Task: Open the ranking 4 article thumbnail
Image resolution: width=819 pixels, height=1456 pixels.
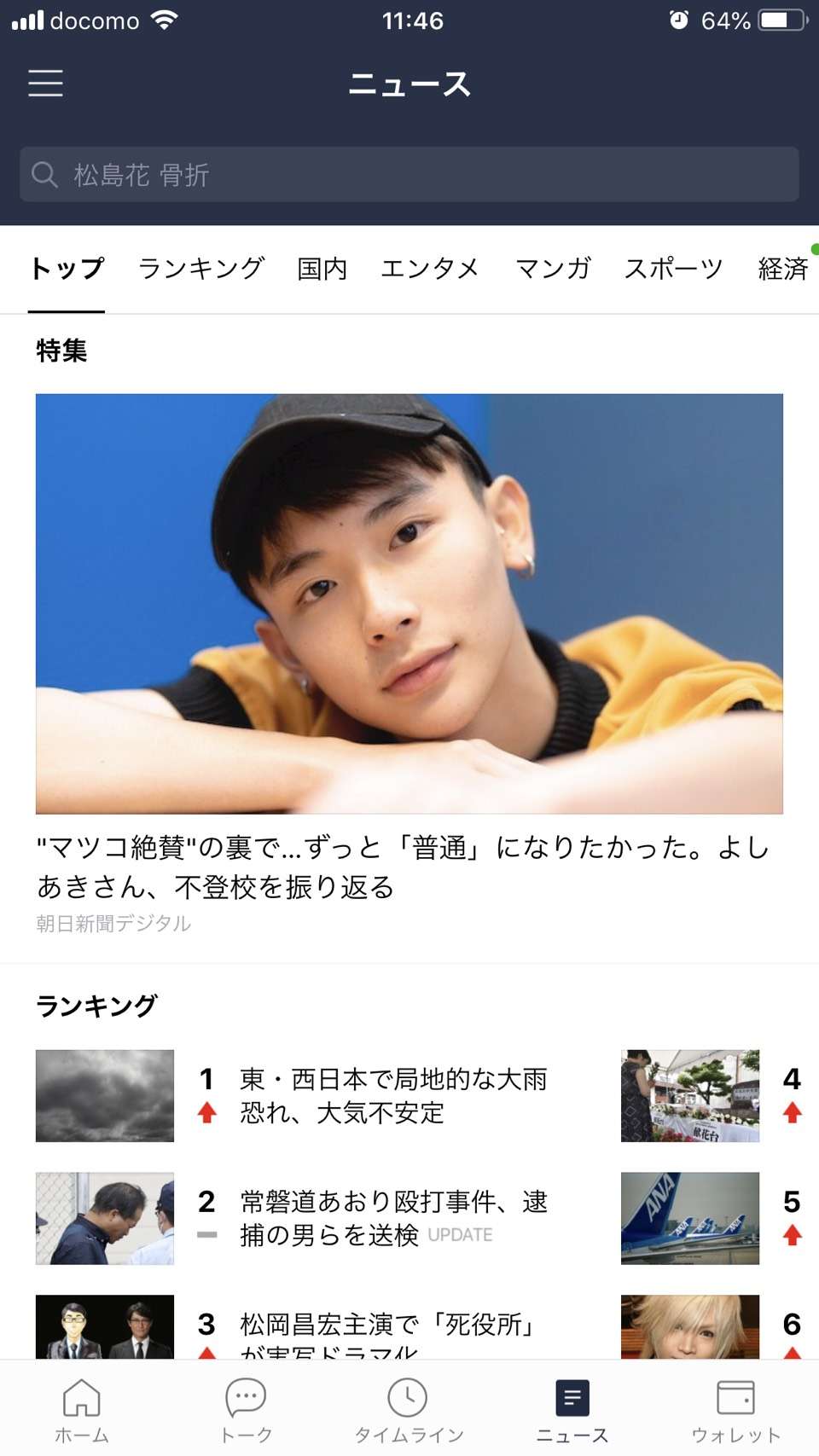Action: pos(689,1096)
